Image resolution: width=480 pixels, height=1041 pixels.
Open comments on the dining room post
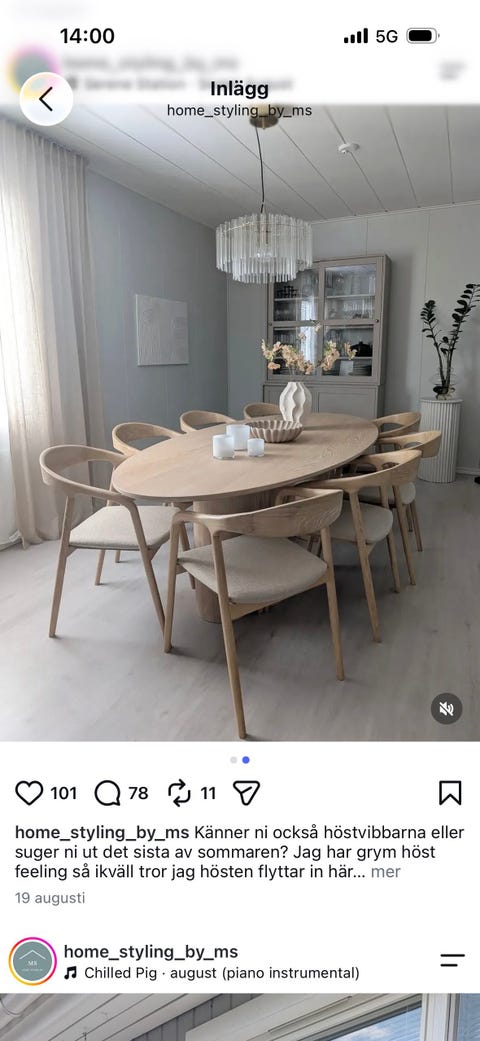point(108,793)
